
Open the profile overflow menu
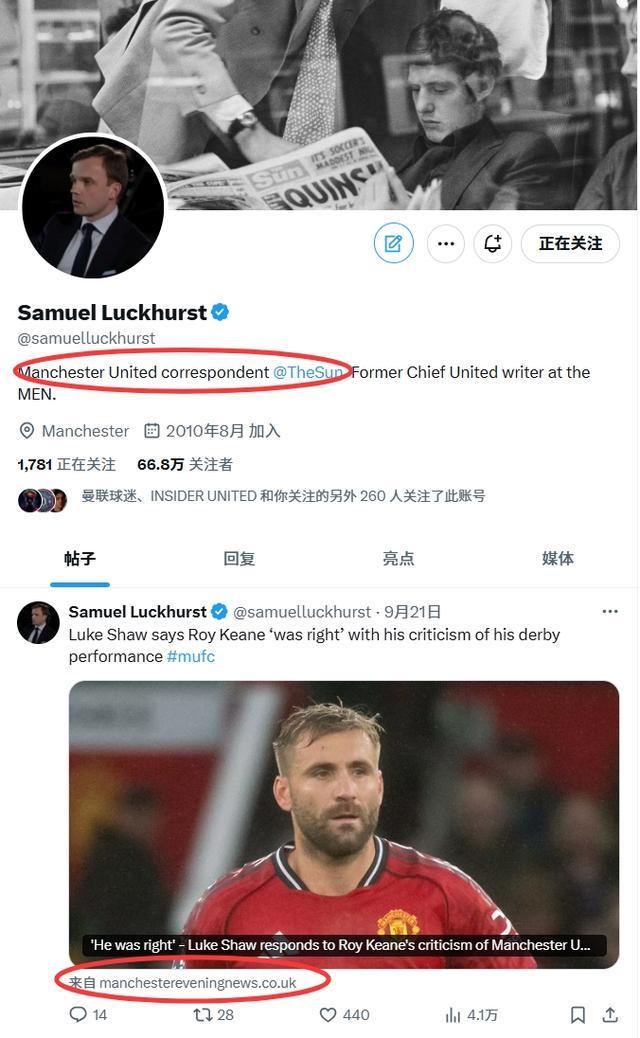coord(446,243)
